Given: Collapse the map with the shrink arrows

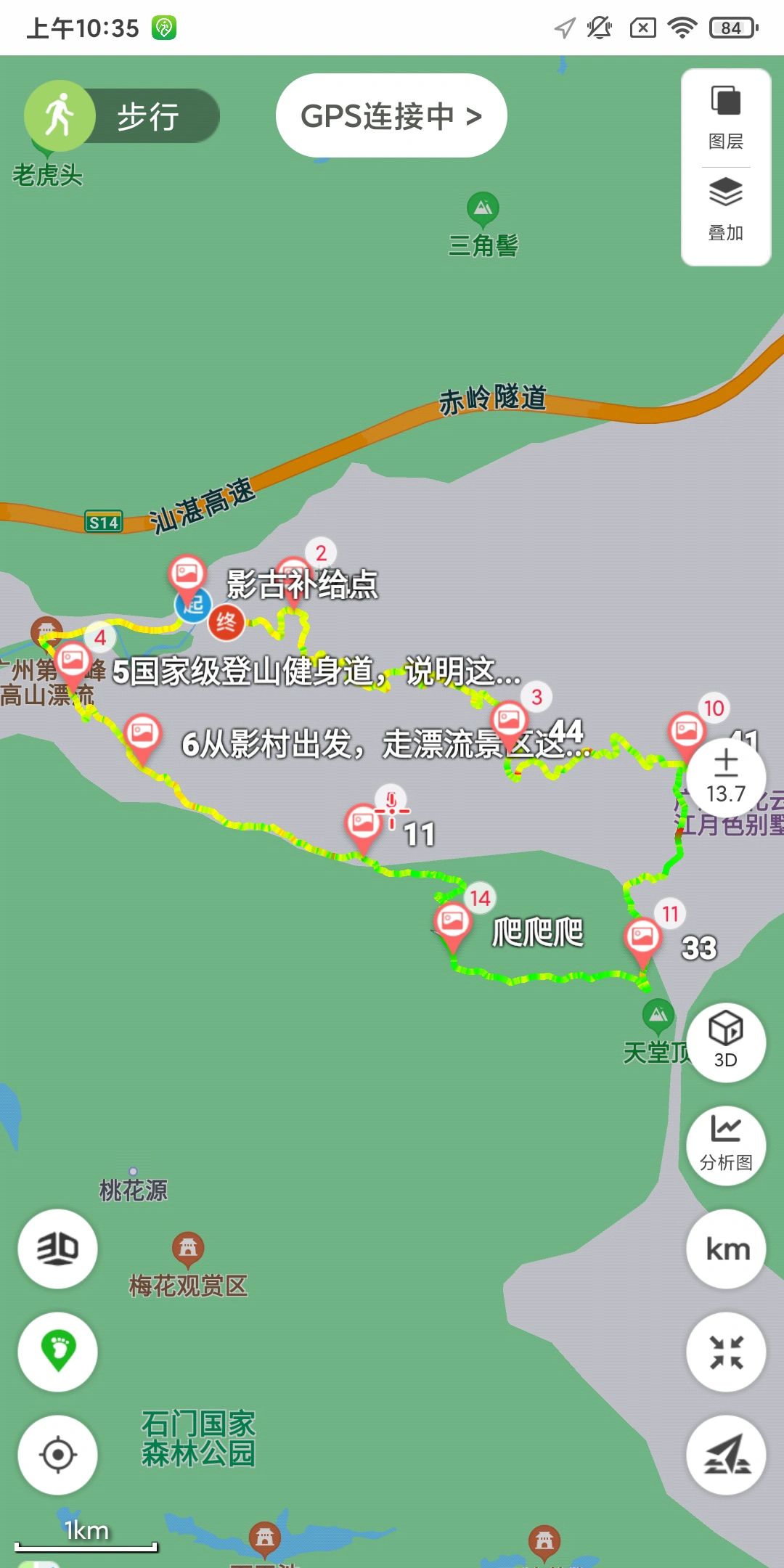Looking at the screenshot, I should (725, 1352).
